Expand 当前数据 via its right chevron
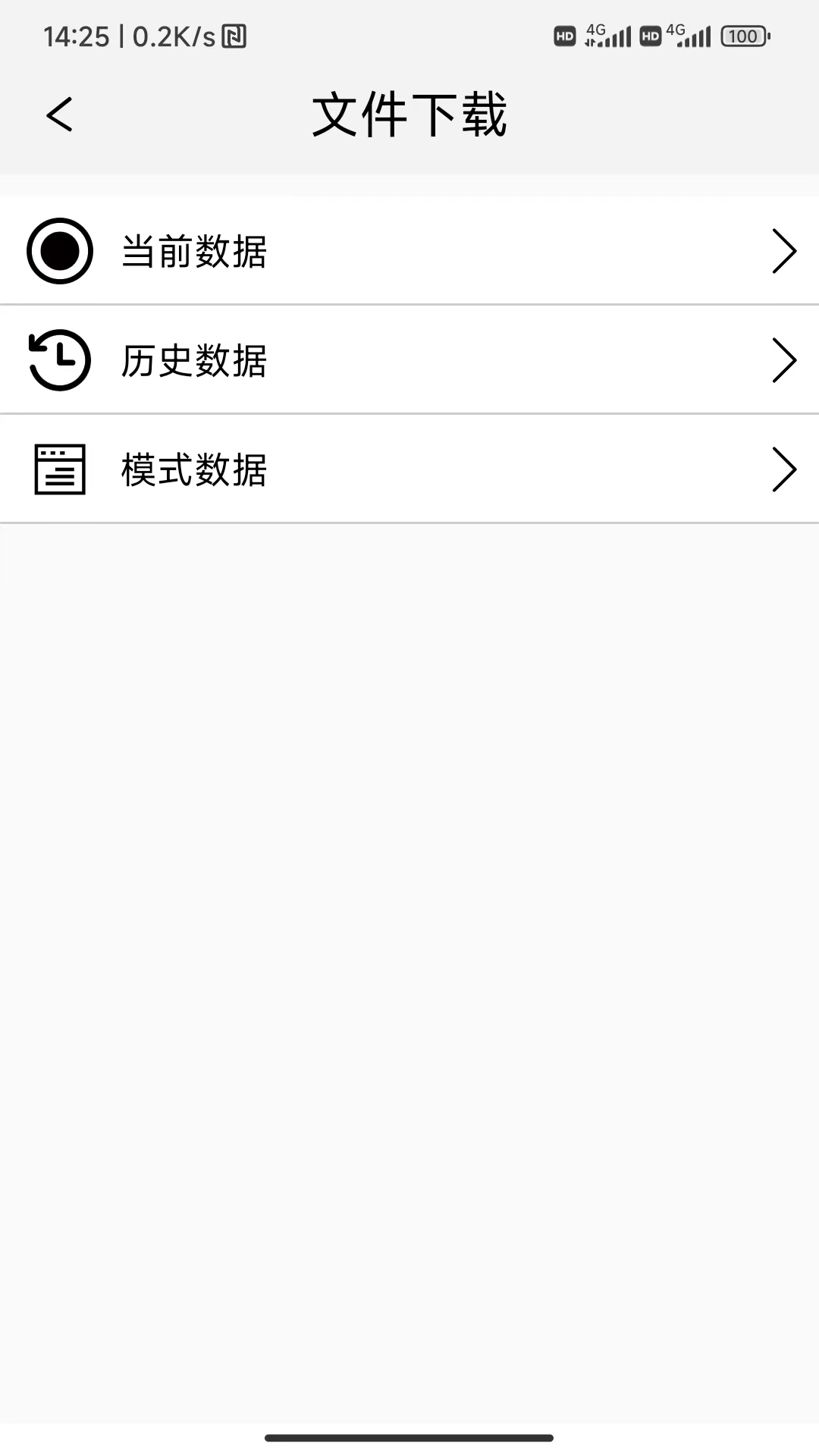819x1456 pixels. pos(786,250)
